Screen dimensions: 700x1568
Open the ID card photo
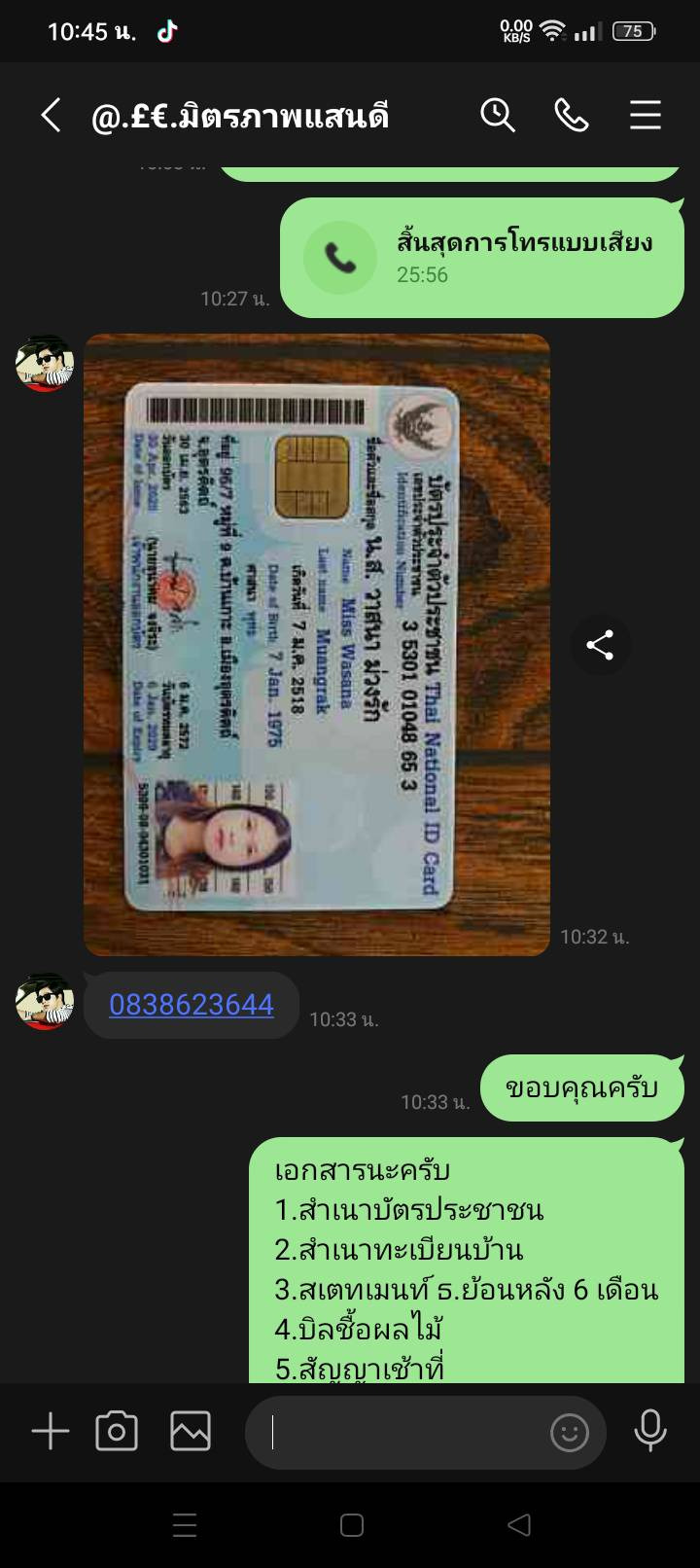317,645
